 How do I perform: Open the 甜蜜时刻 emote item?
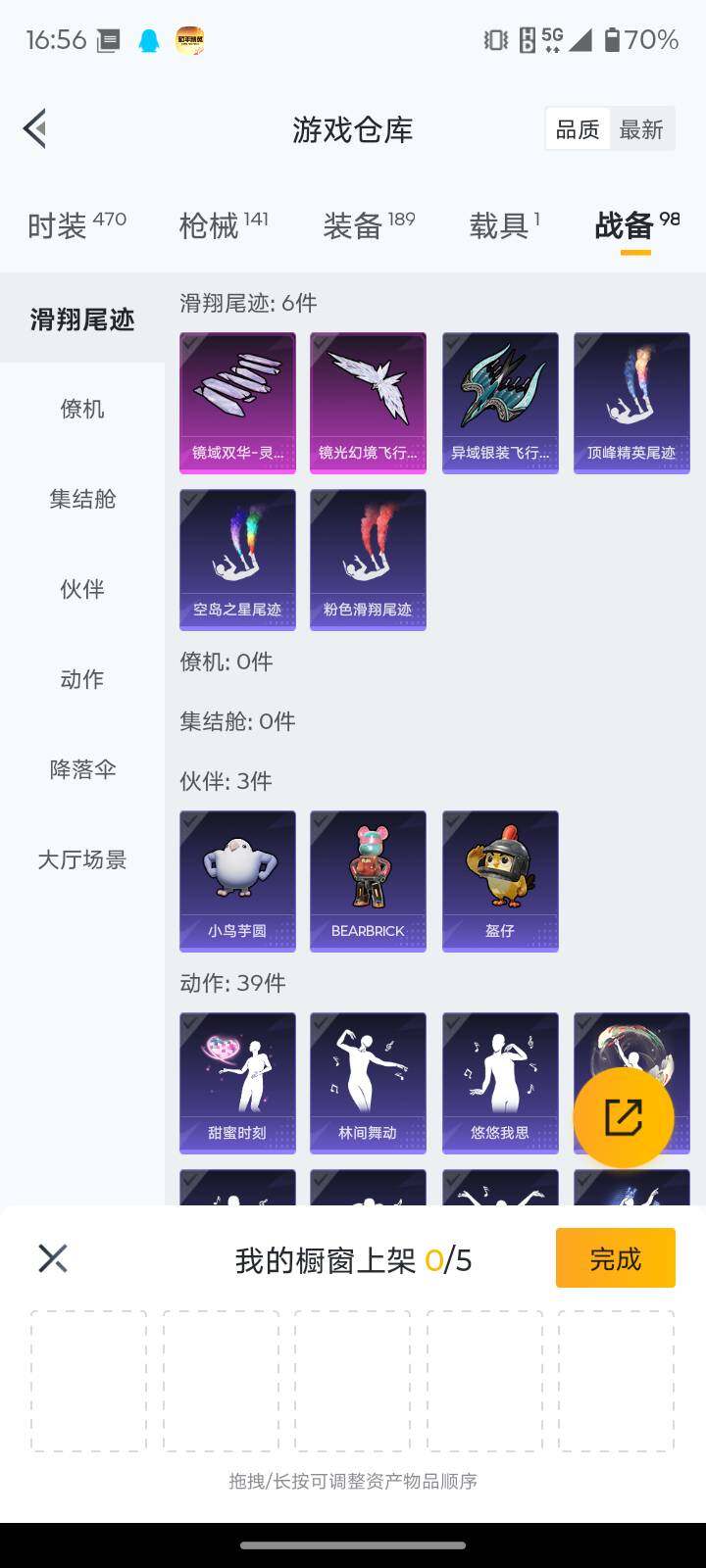point(237,1081)
